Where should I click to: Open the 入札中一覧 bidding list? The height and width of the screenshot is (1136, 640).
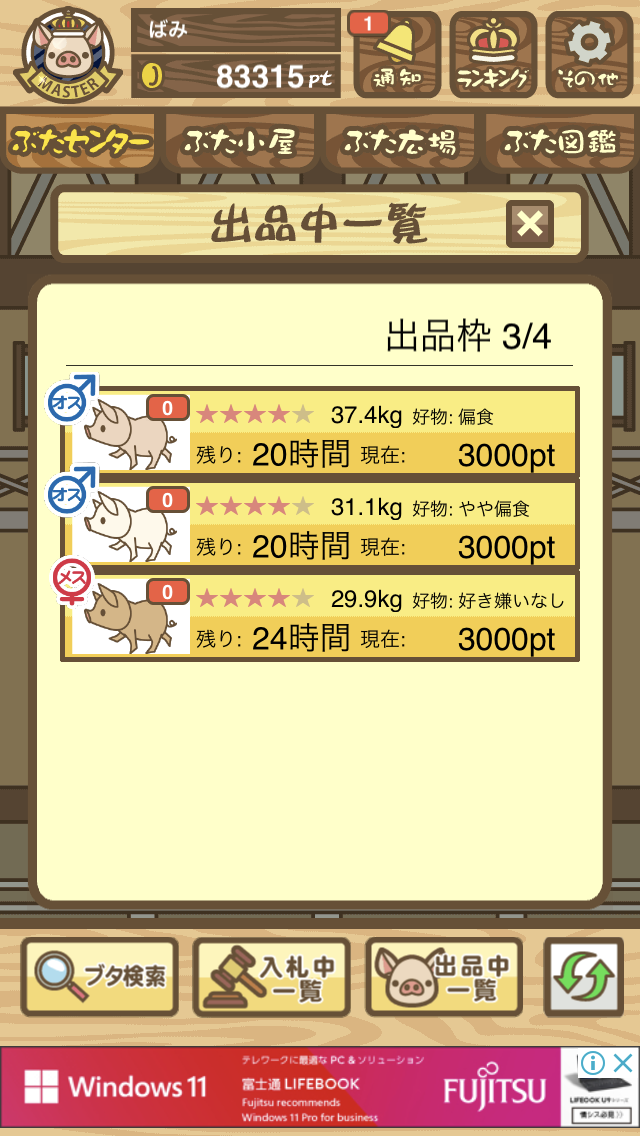[x=272, y=977]
